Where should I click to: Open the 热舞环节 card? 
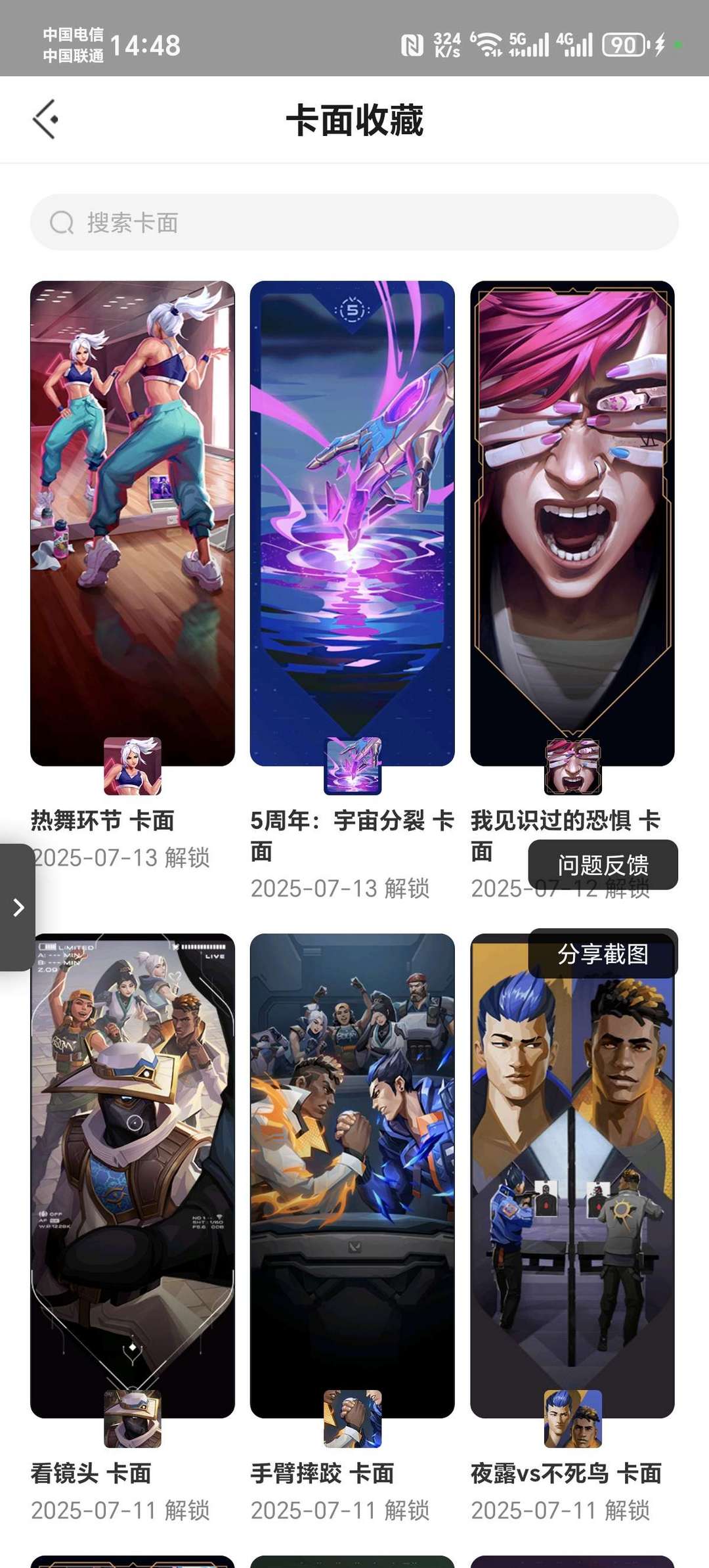[x=133, y=524]
